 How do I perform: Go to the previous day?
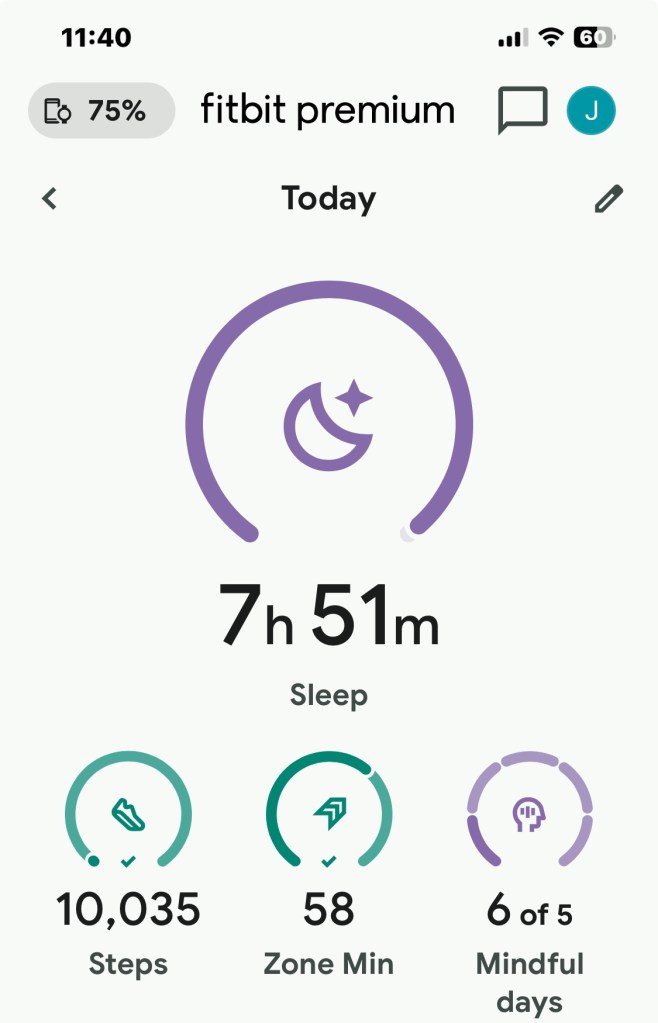coord(50,198)
